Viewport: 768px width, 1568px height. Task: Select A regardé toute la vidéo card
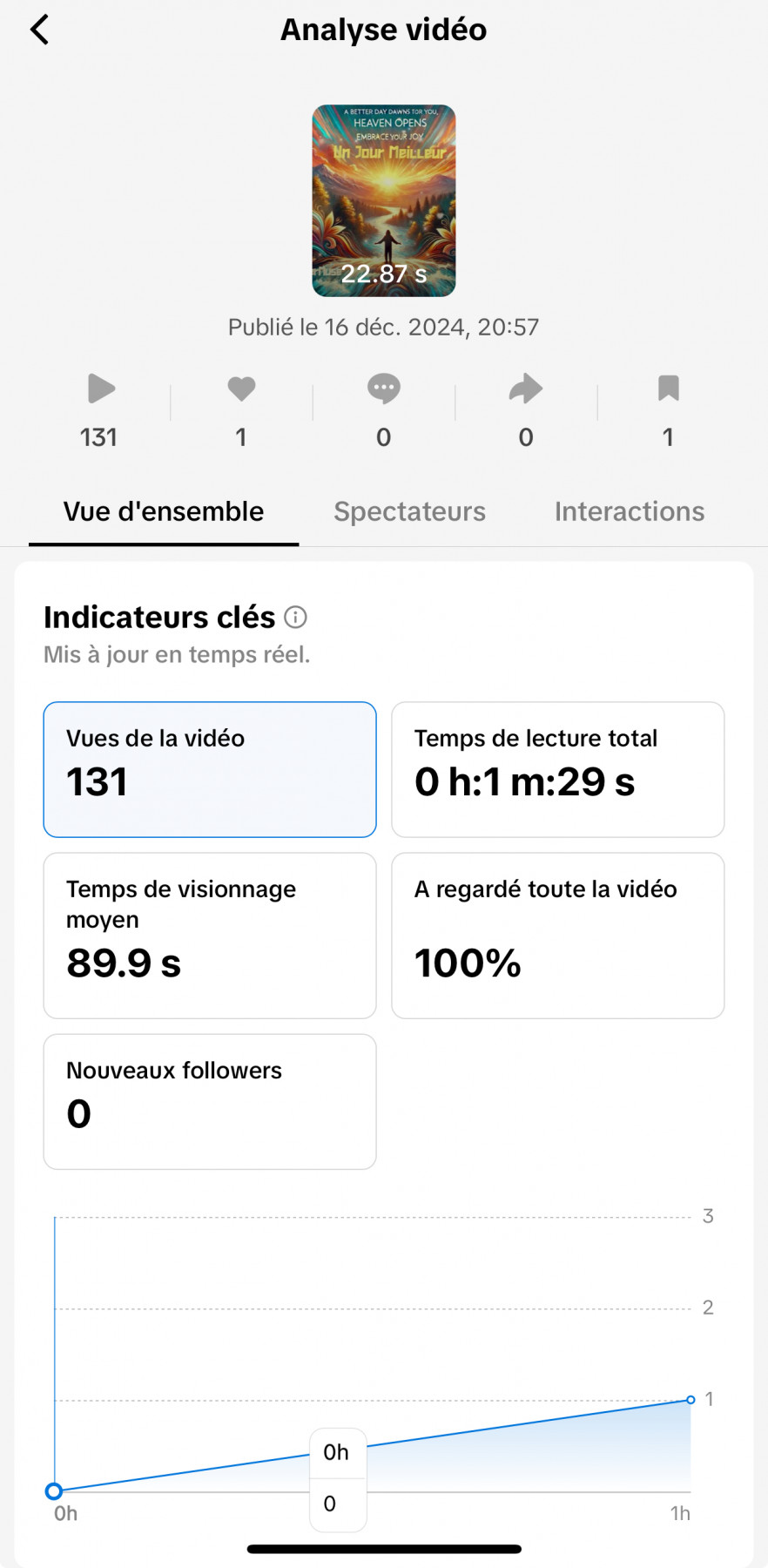[x=557, y=935]
